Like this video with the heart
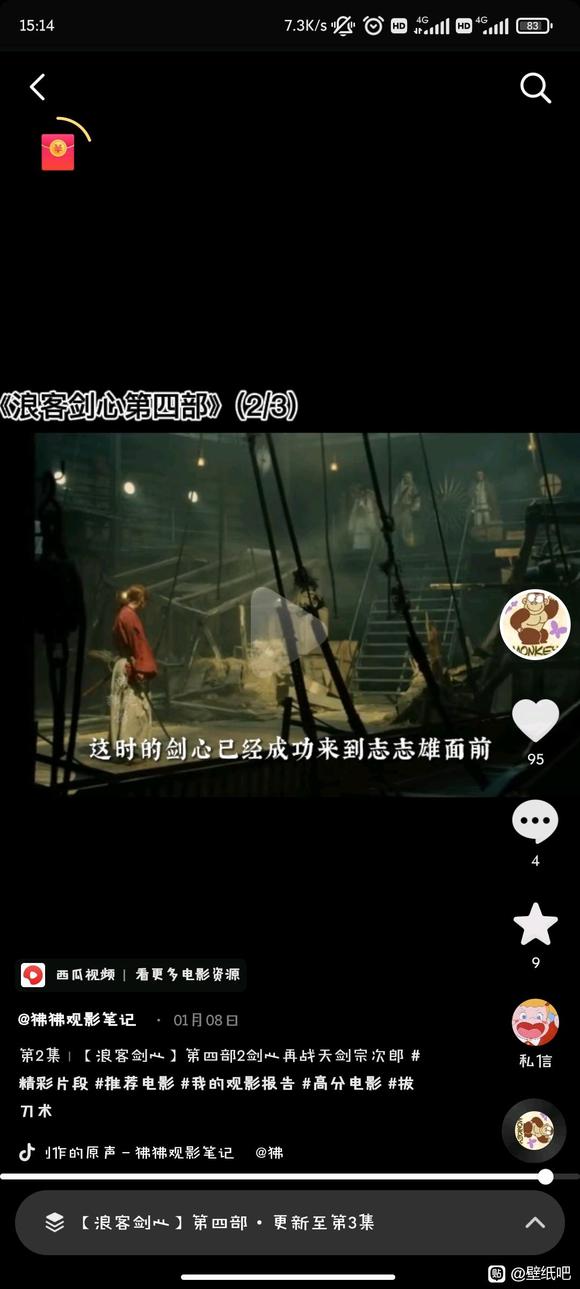The width and height of the screenshot is (580, 1289). [535, 720]
